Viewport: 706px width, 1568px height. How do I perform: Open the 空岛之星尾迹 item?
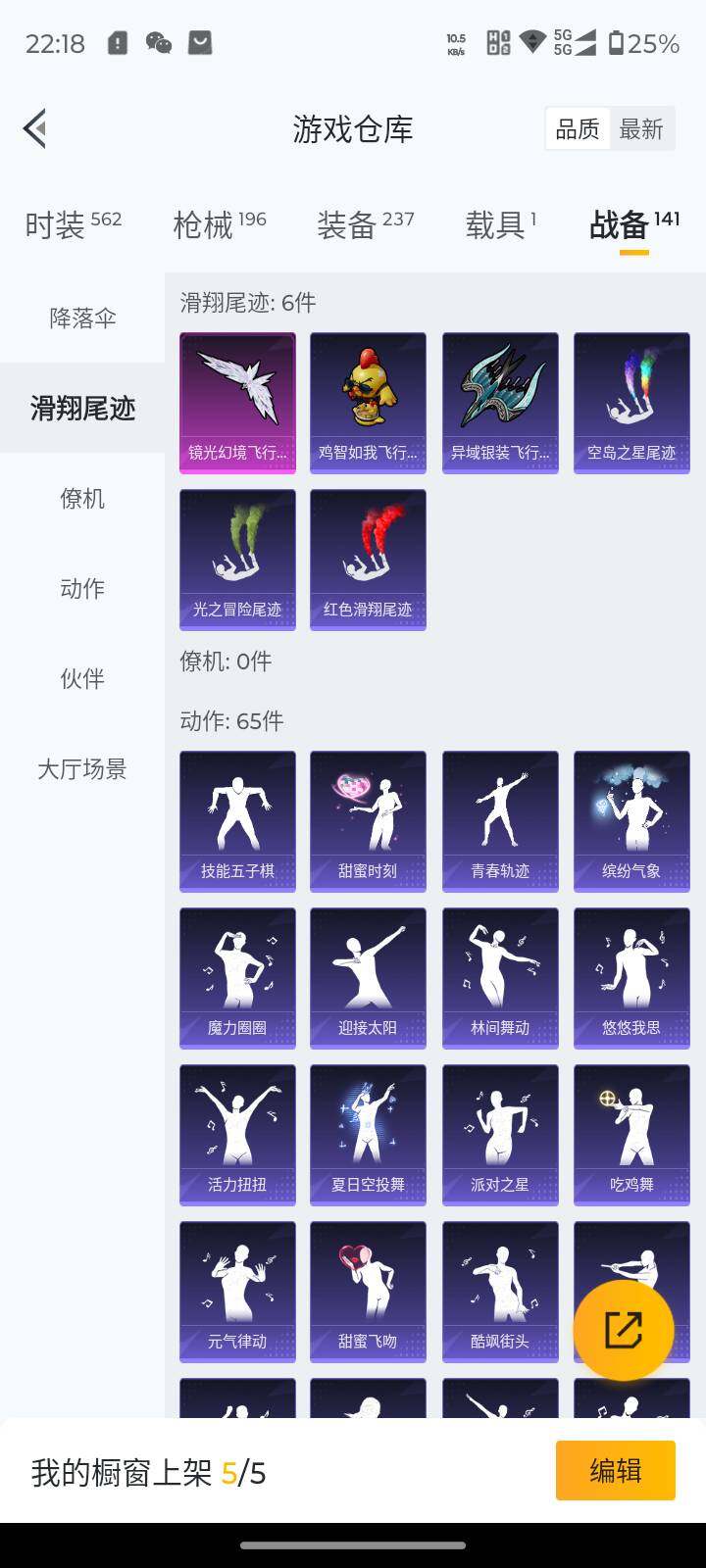click(631, 402)
